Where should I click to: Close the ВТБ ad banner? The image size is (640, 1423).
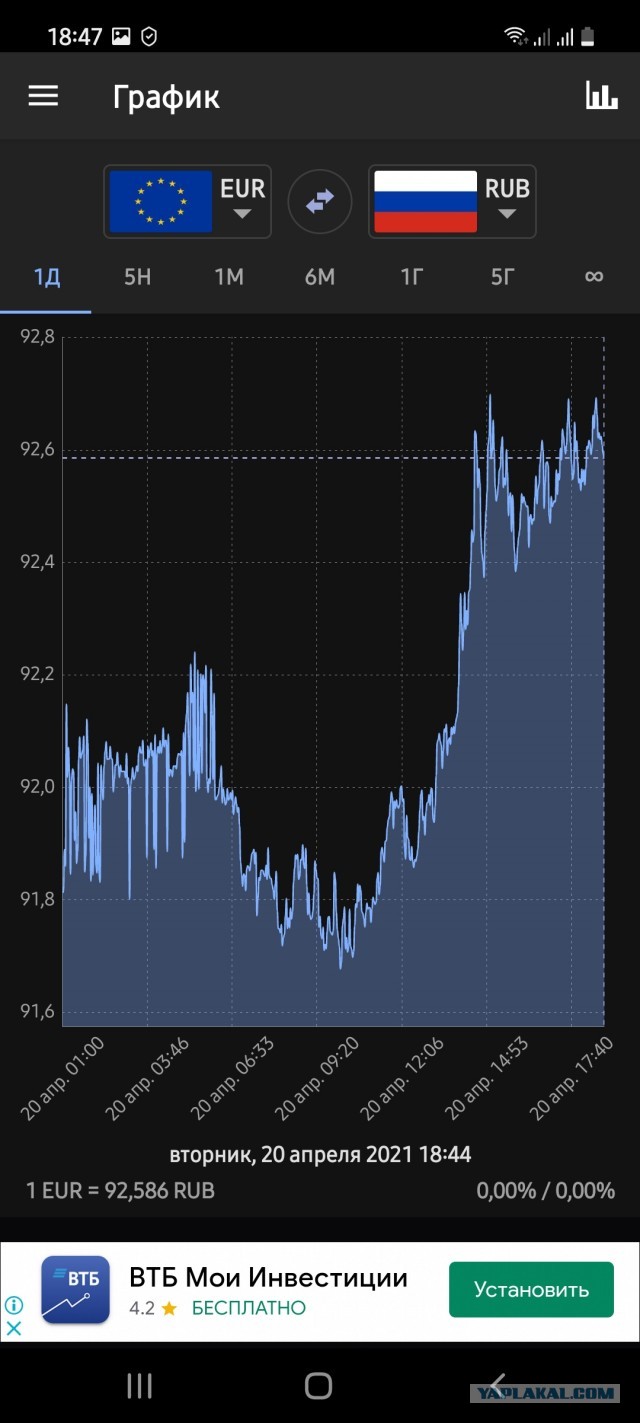pyautogui.click(x=14, y=1329)
